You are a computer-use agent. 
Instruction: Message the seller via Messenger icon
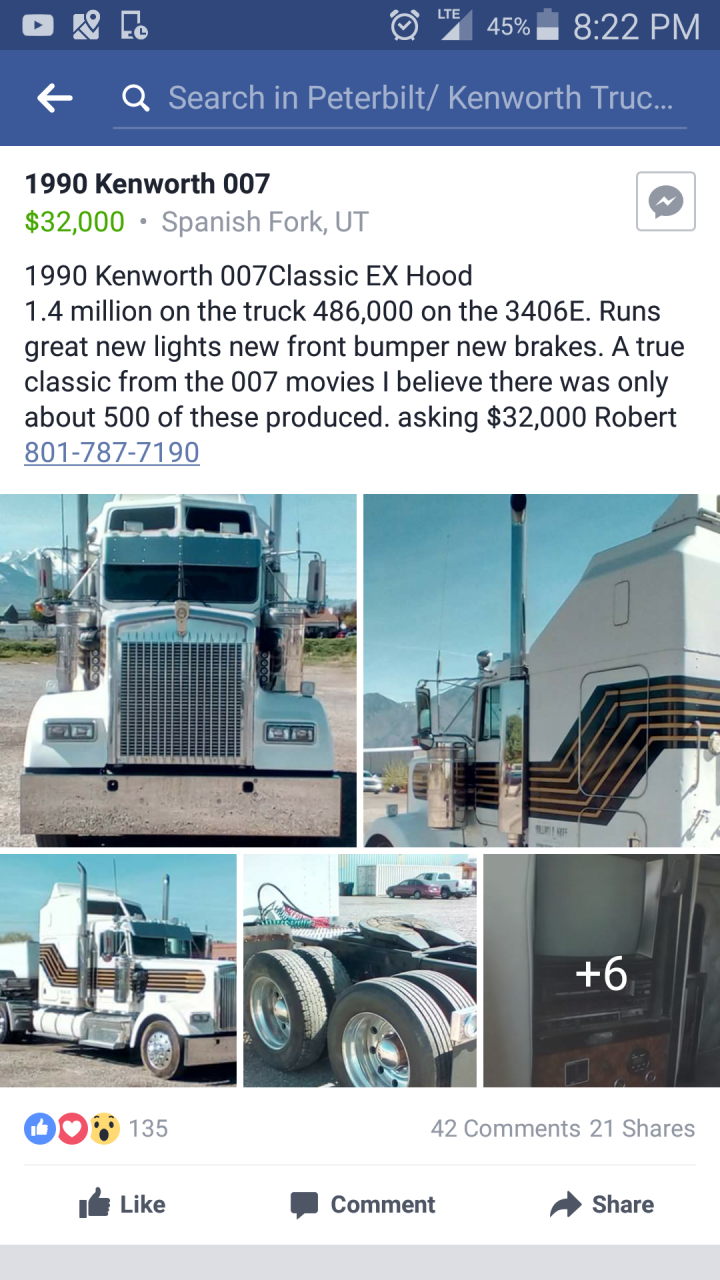[x=665, y=202]
